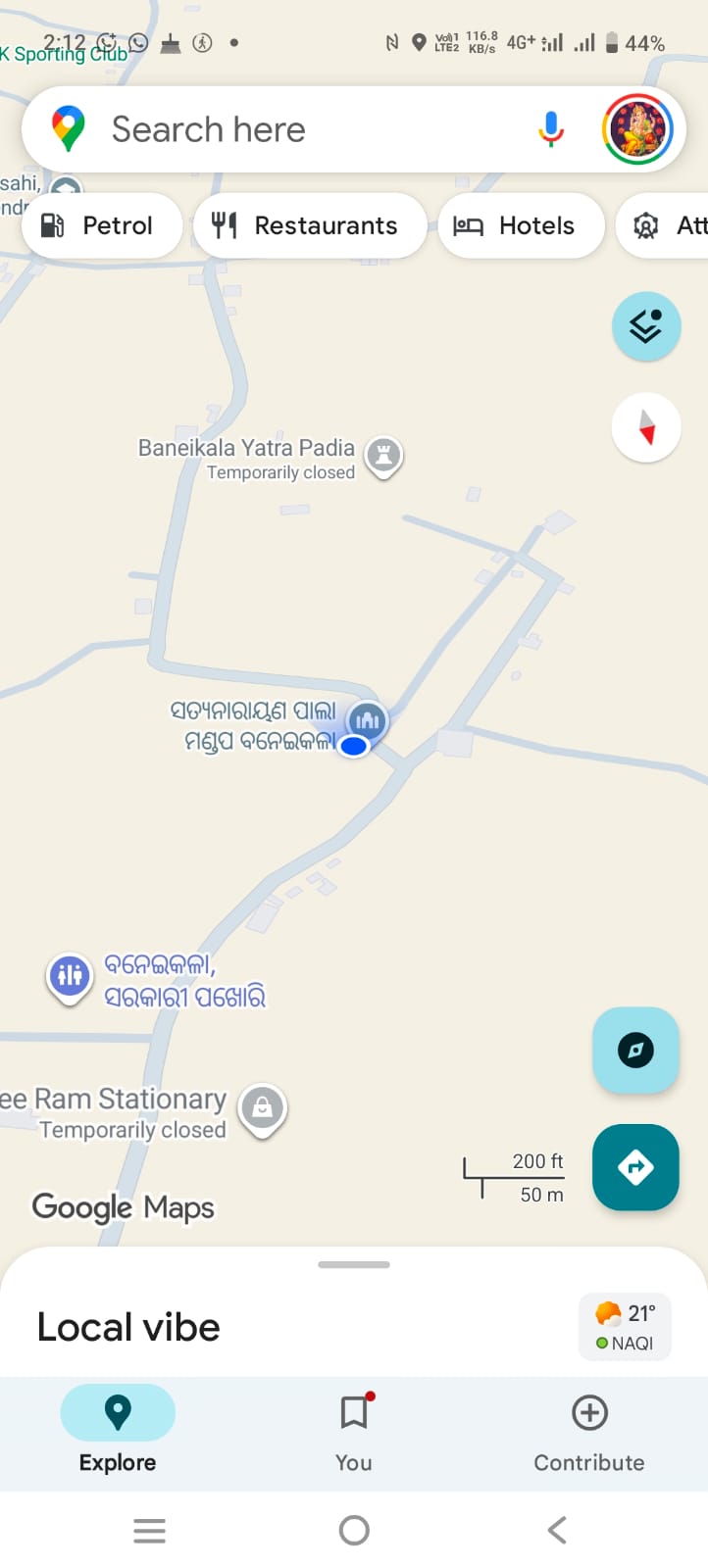
Task: Open directions with the arrow button
Action: tap(635, 1167)
